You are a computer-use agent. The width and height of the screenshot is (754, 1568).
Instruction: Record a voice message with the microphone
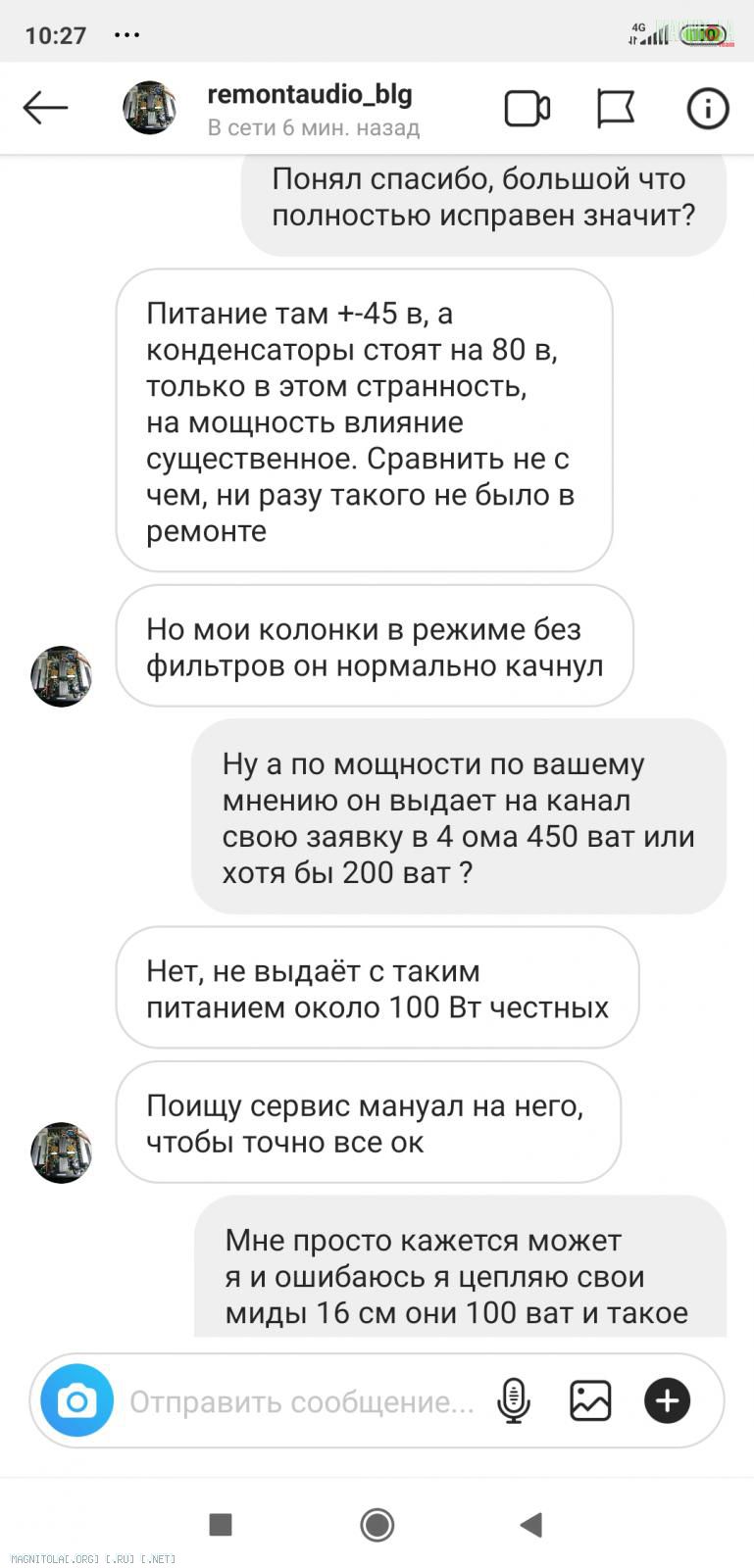[514, 1400]
